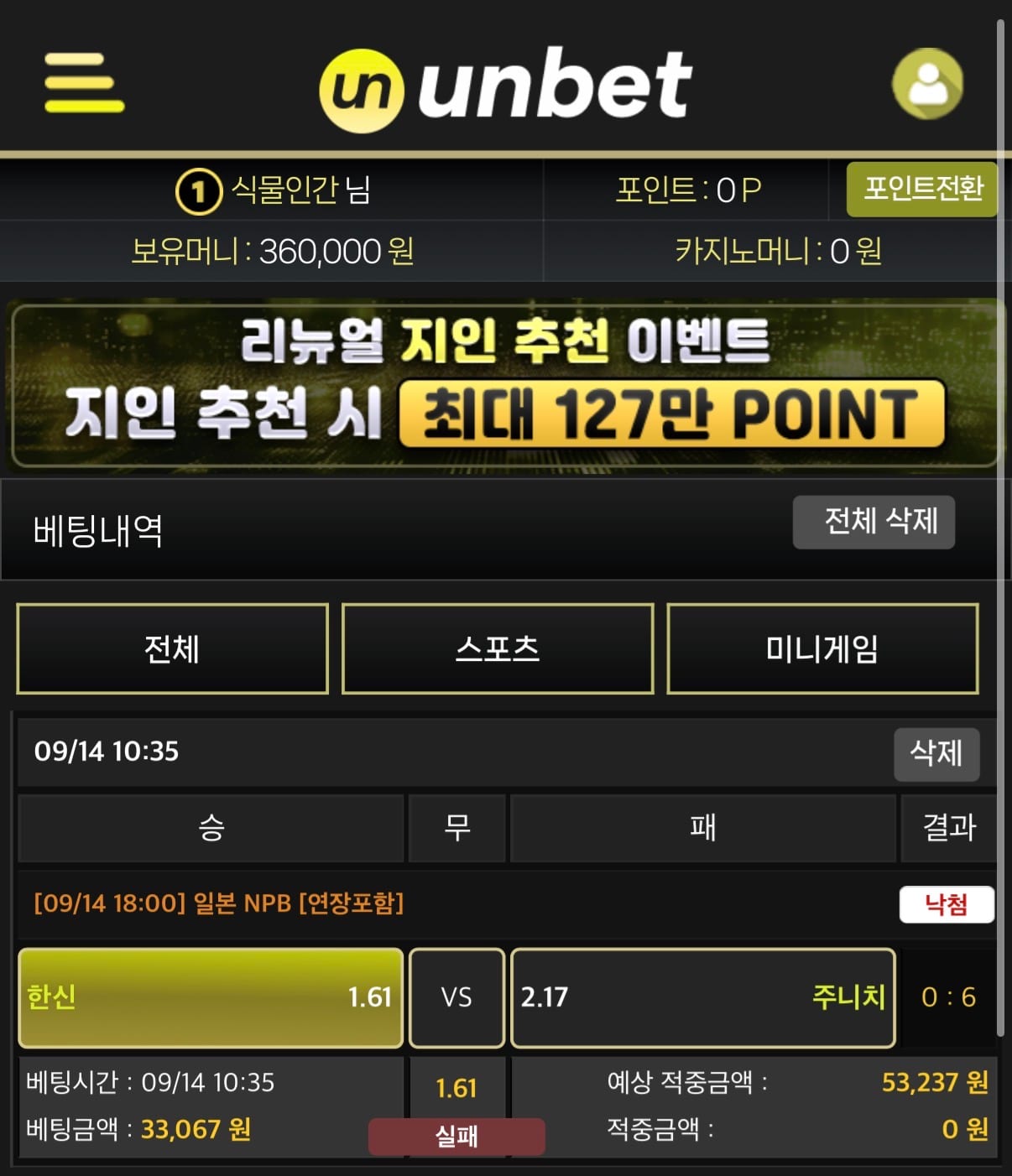Open the hamburger menu

(84, 82)
